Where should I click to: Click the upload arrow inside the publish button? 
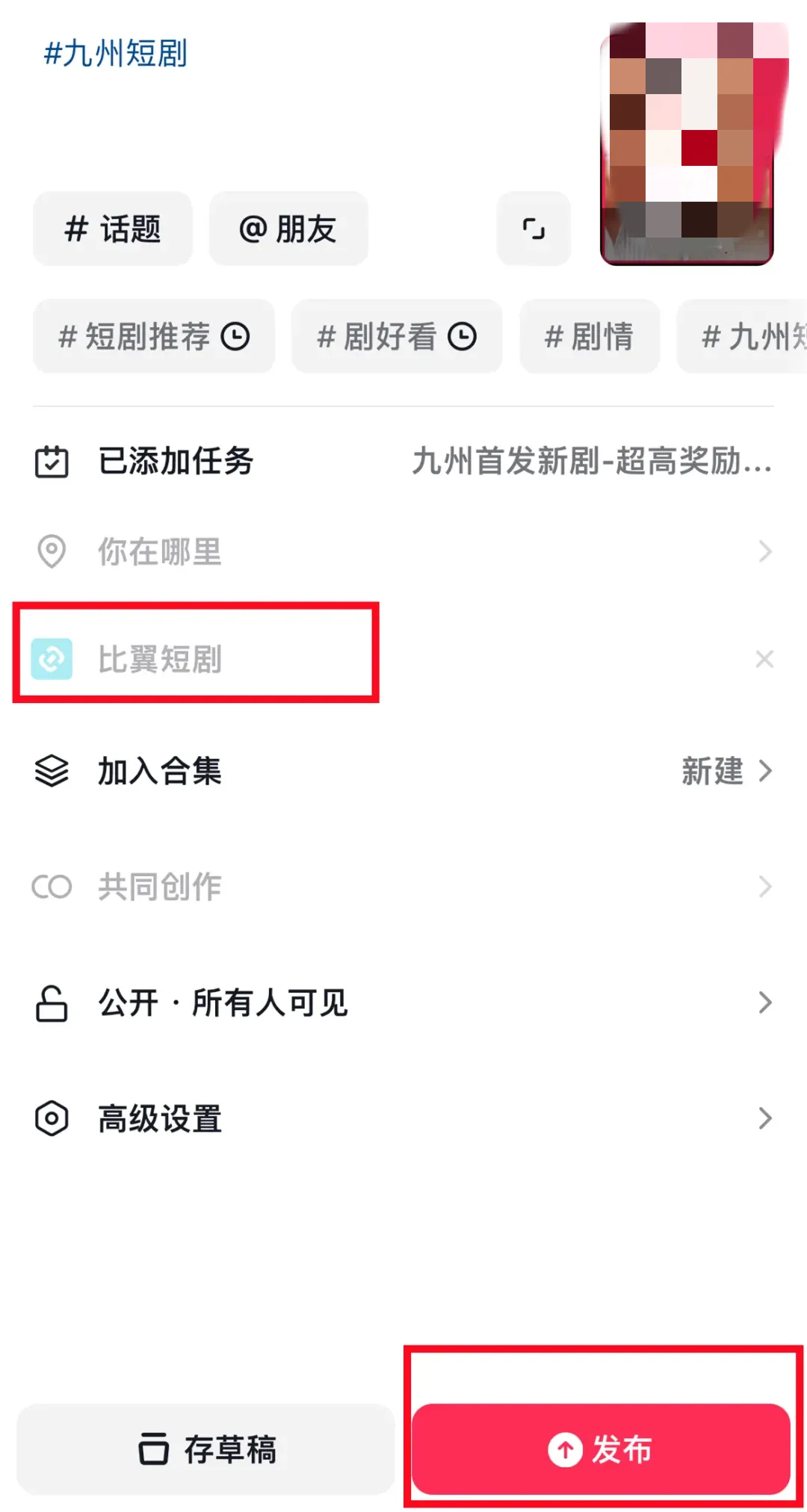(564, 1449)
